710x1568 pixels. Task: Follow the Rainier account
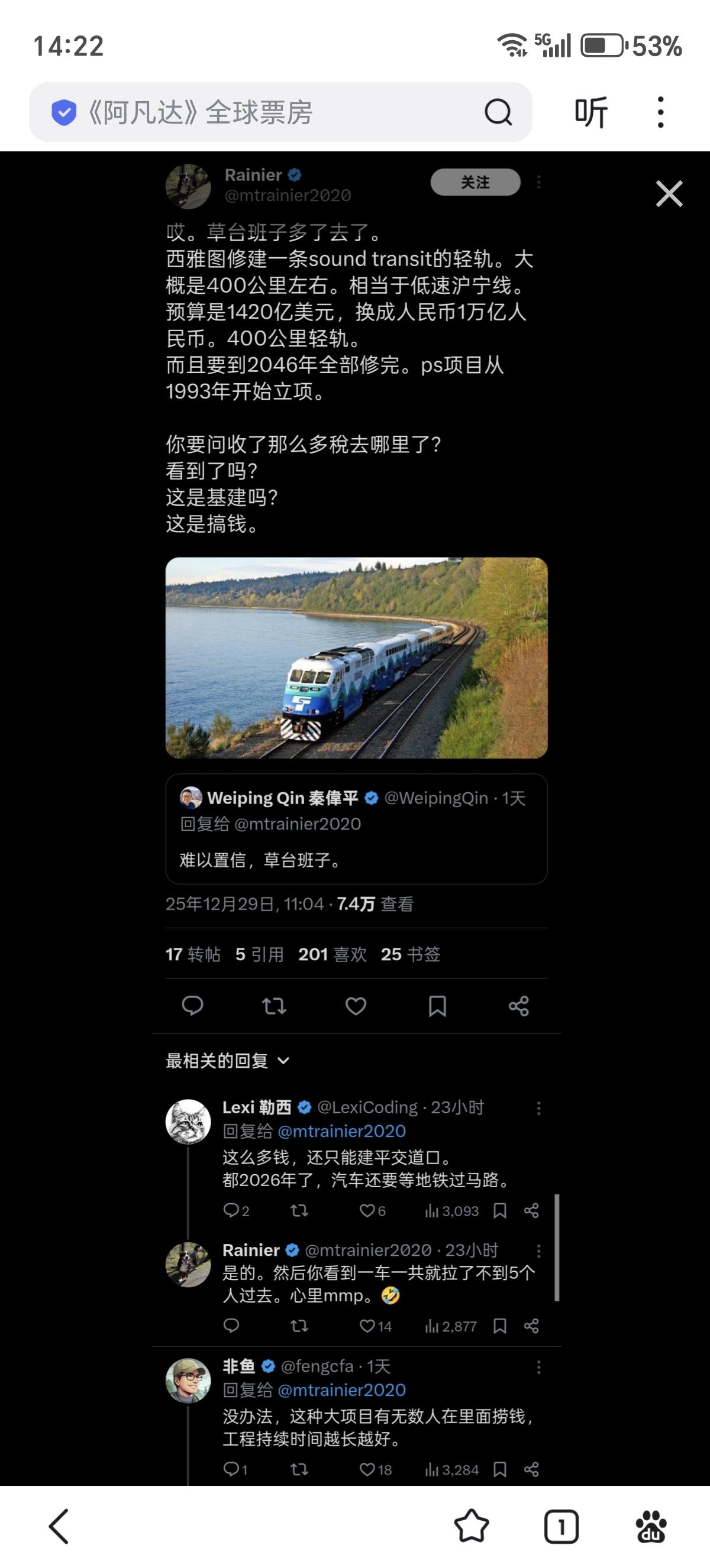tap(475, 182)
